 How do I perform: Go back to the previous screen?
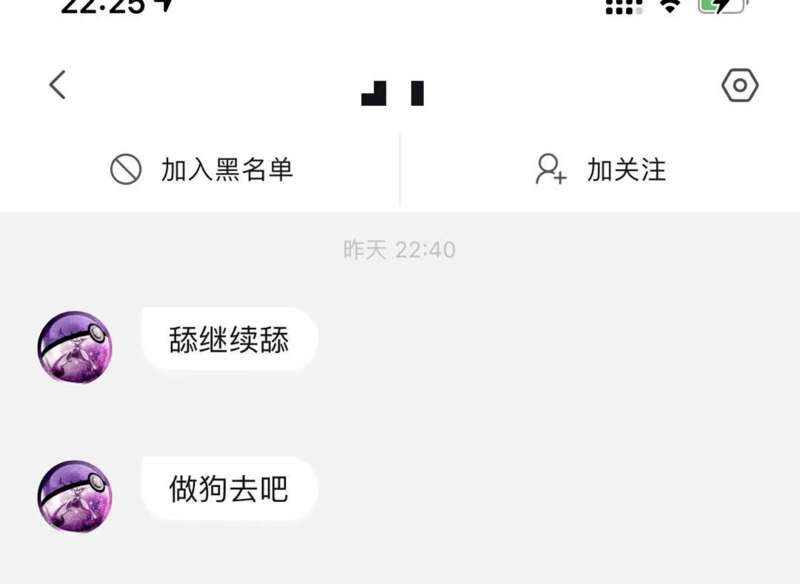(x=57, y=85)
